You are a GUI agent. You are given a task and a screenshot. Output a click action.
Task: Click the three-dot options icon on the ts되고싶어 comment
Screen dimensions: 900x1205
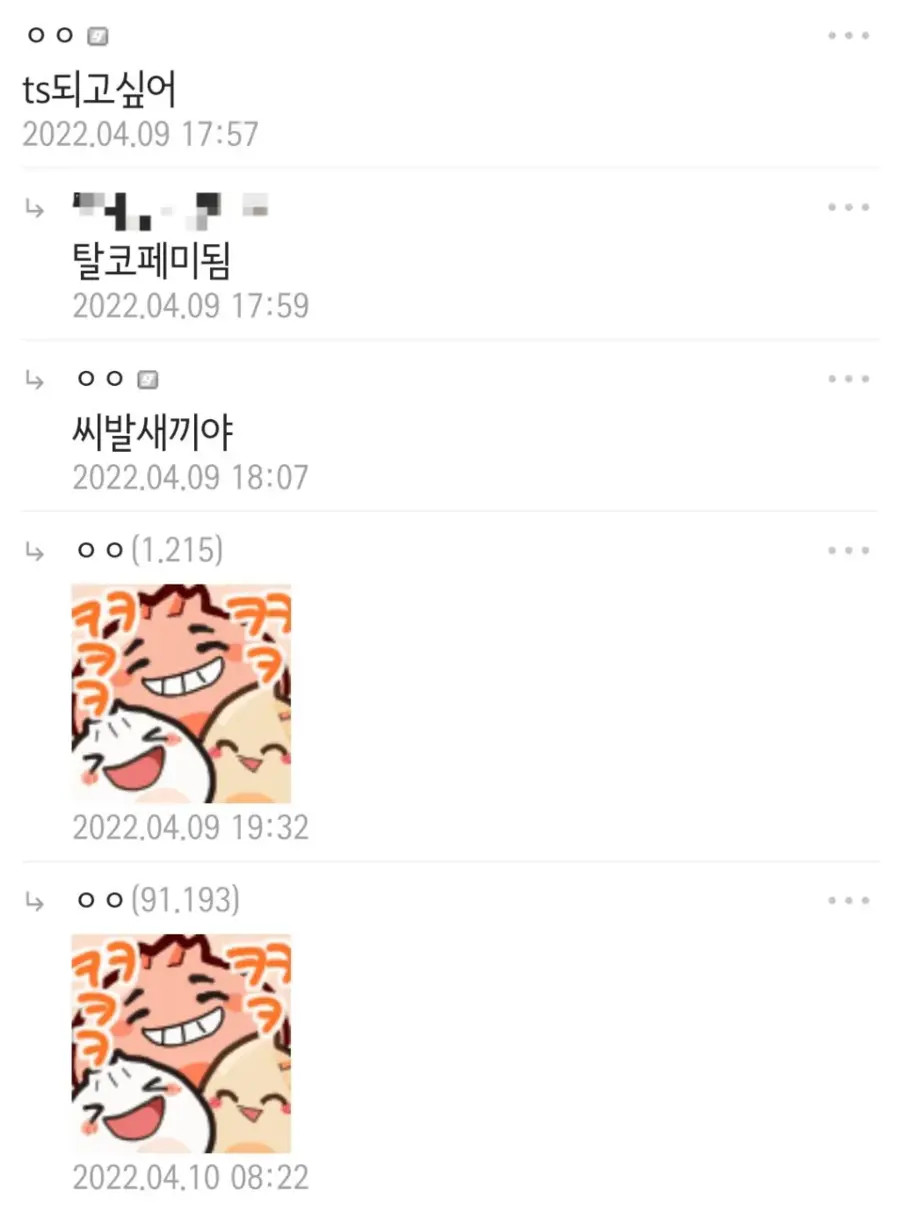point(849,33)
